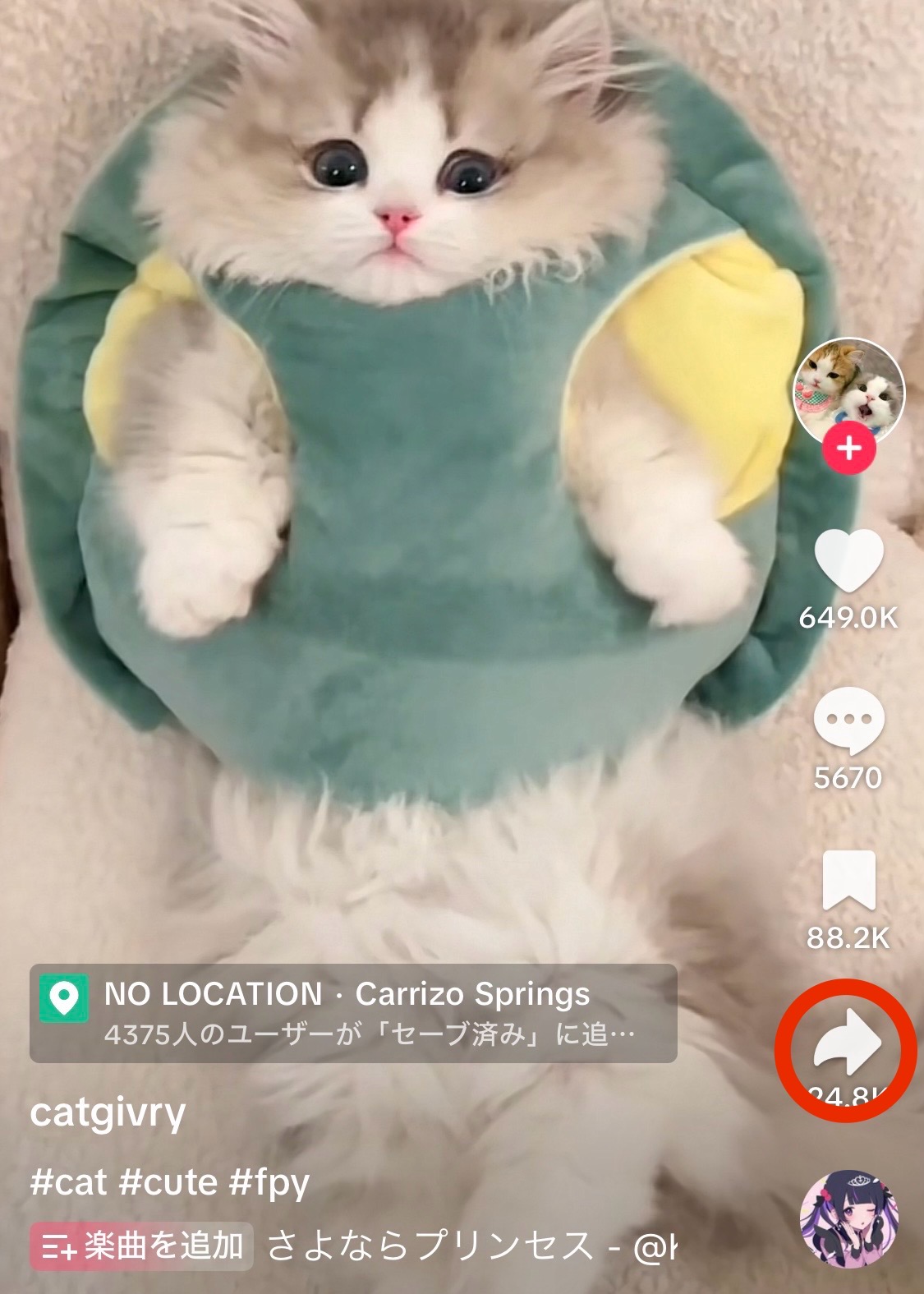Open the #fpy hashtag
Screen dimensions: 924x1294
coord(269,1183)
